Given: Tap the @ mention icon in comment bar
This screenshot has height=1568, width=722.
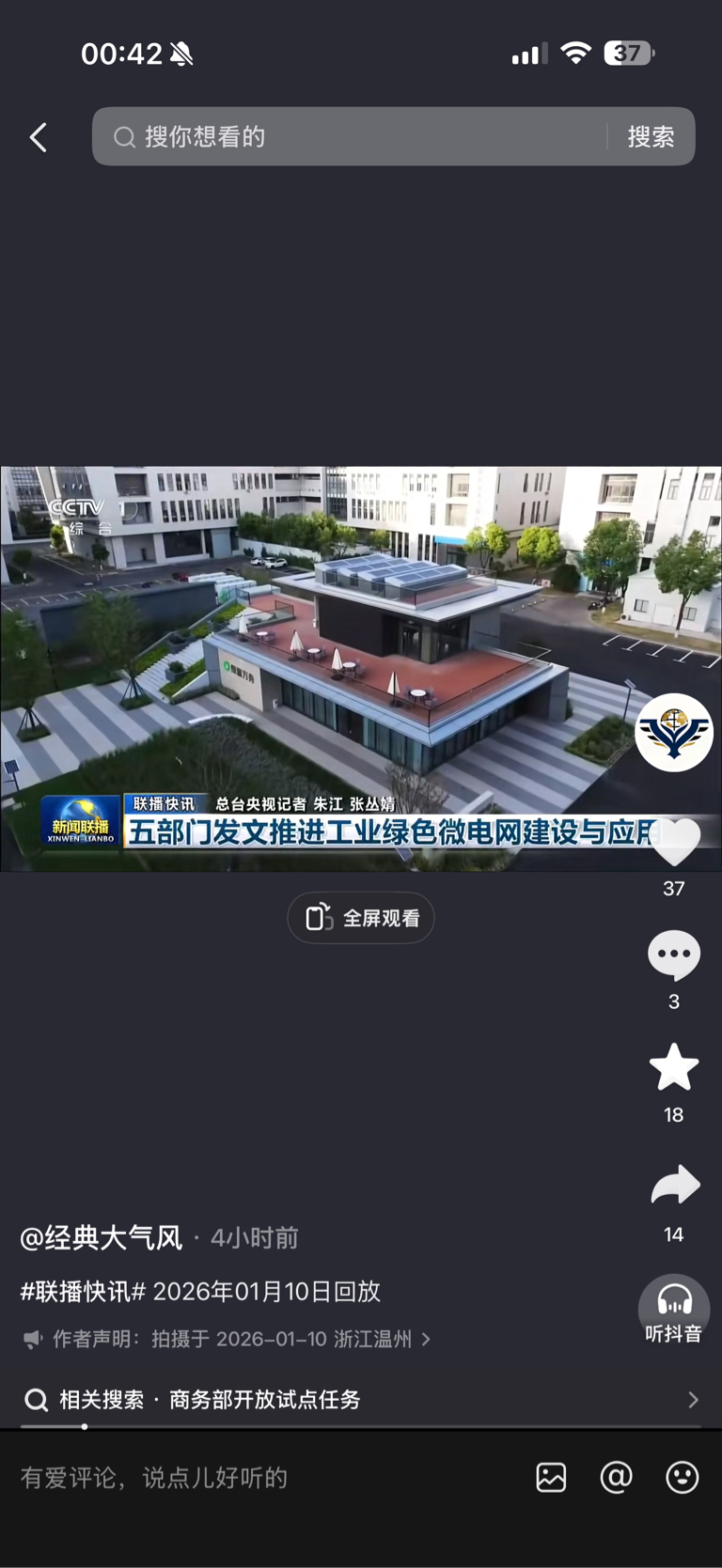Looking at the screenshot, I should (x=616, y=1477).
